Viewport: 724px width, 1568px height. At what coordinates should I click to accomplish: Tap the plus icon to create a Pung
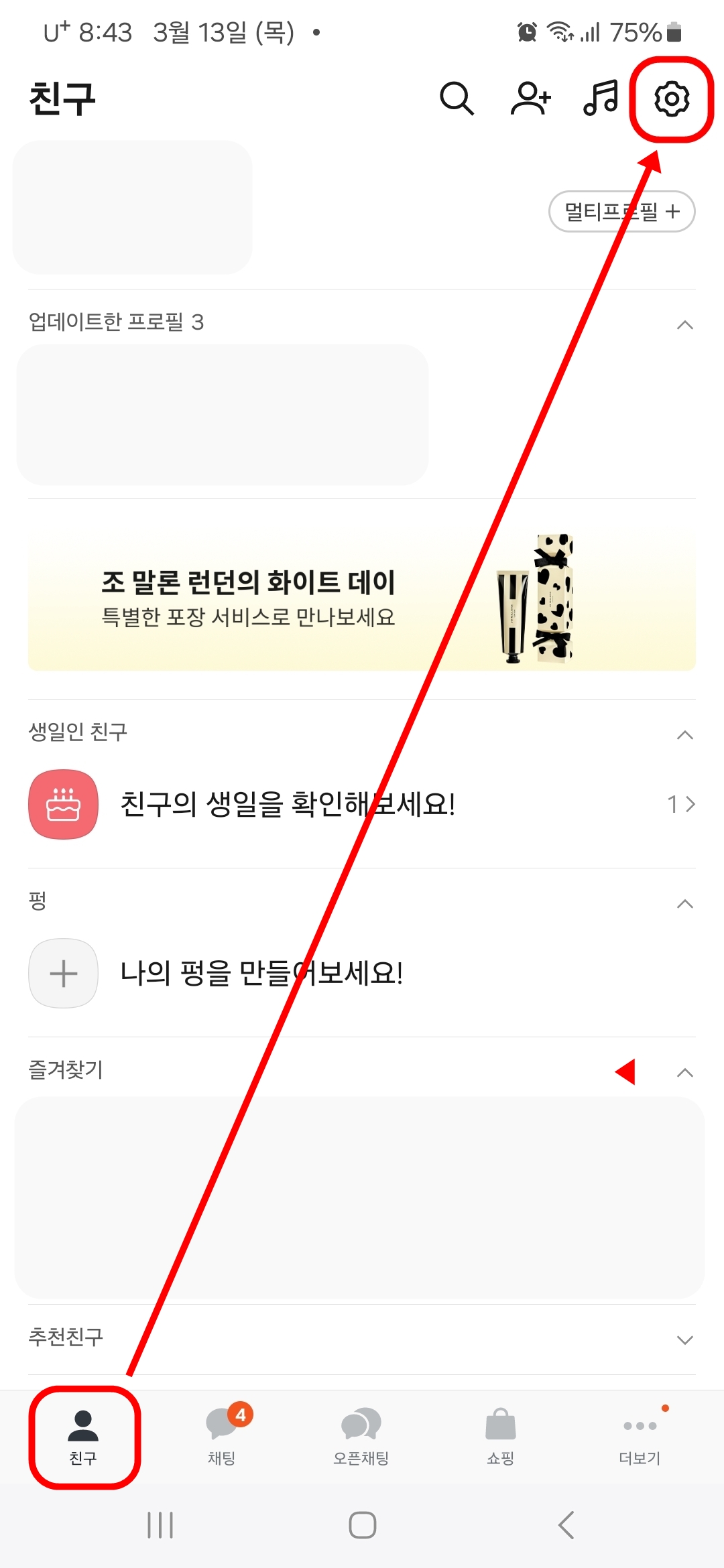click(63, 973)
